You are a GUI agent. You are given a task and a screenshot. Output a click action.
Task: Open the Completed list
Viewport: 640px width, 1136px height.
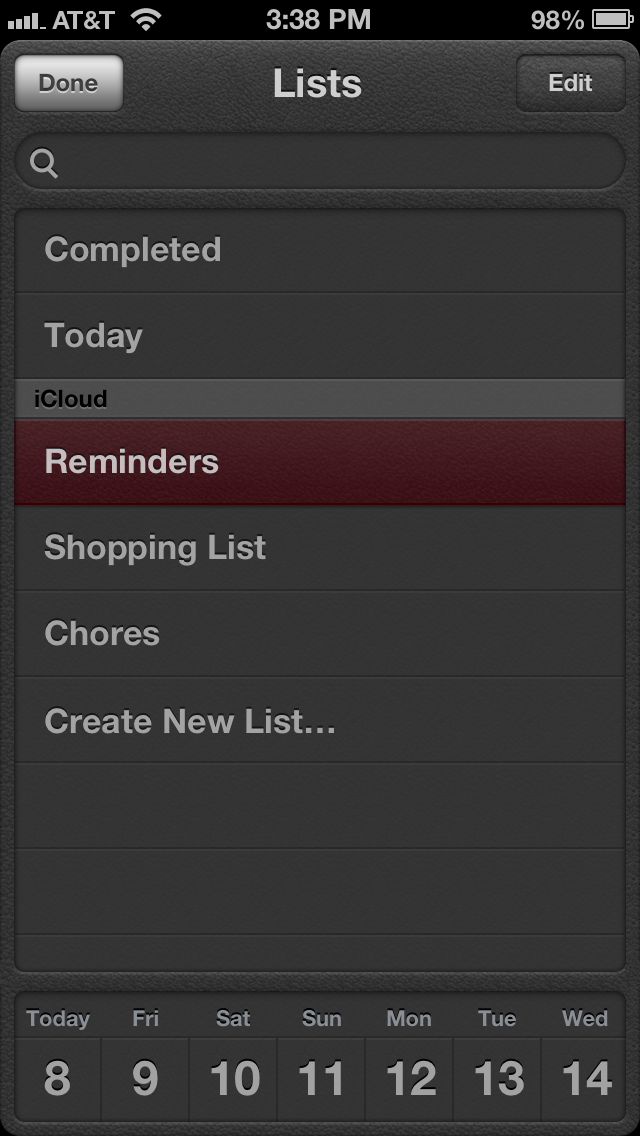(320, 251)
